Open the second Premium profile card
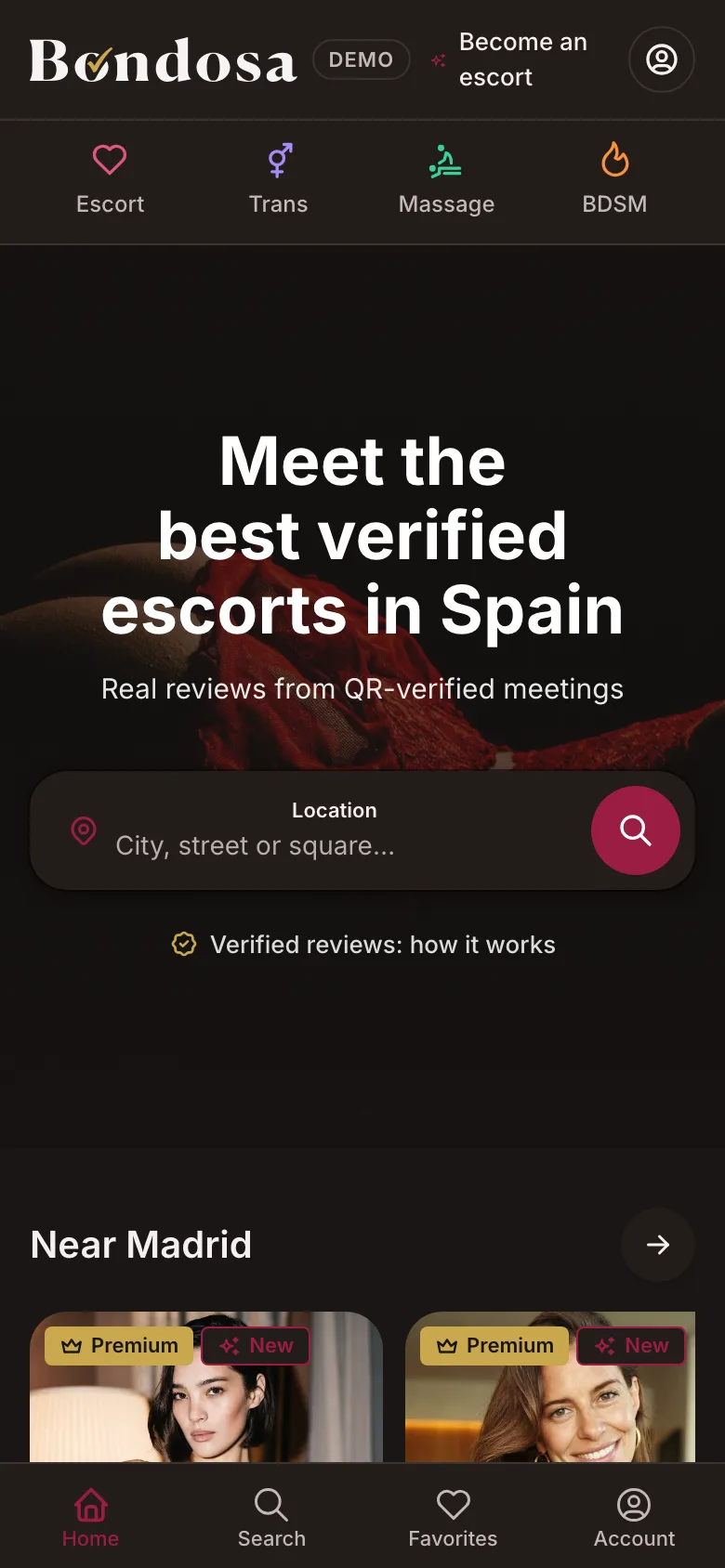The width and height of the screenshot is (725, 1568). pyautogui.click(x=550, y=1387)
